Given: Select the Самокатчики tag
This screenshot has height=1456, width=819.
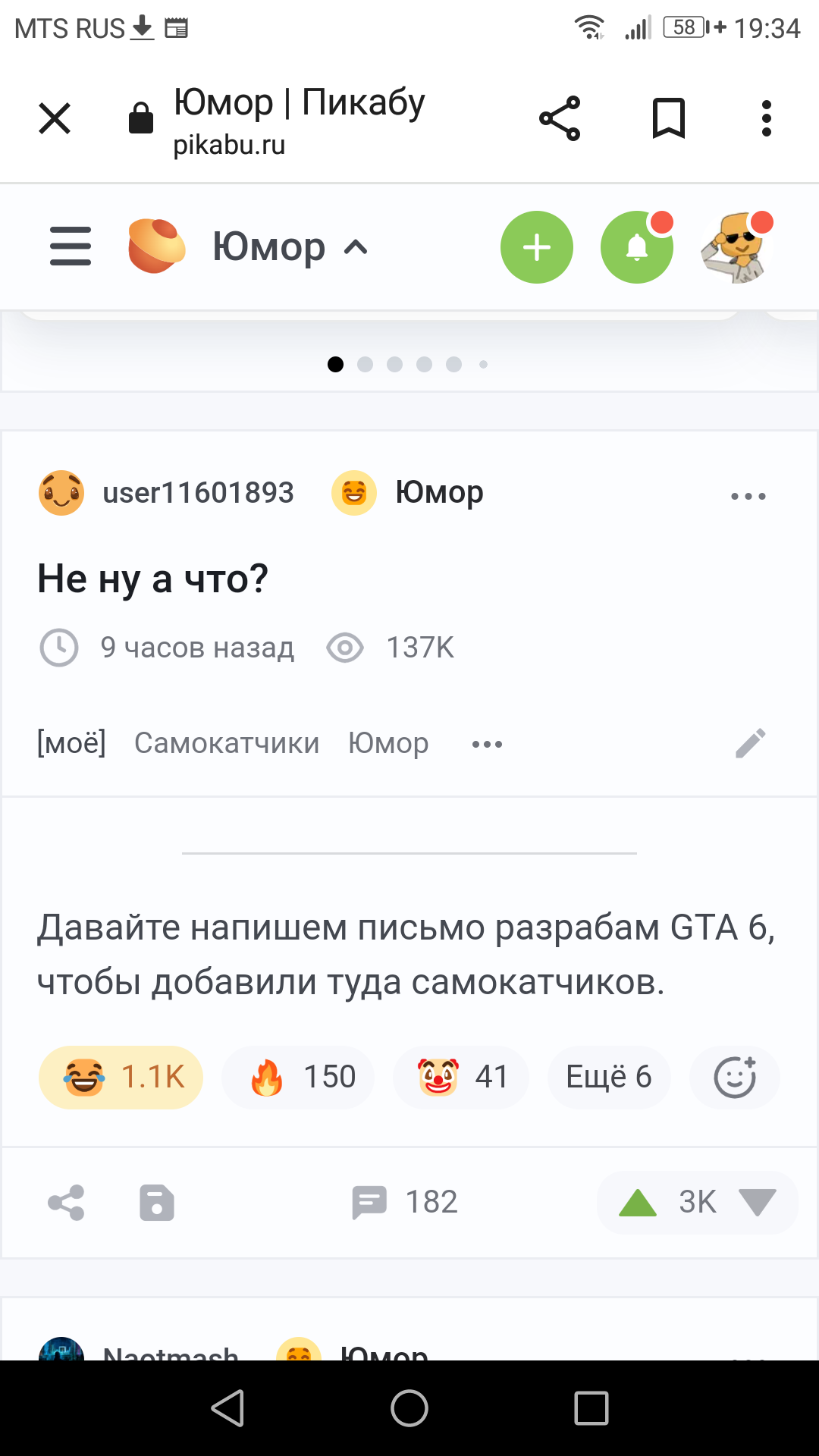Looking at the screenshot, I should coord(227,743).
